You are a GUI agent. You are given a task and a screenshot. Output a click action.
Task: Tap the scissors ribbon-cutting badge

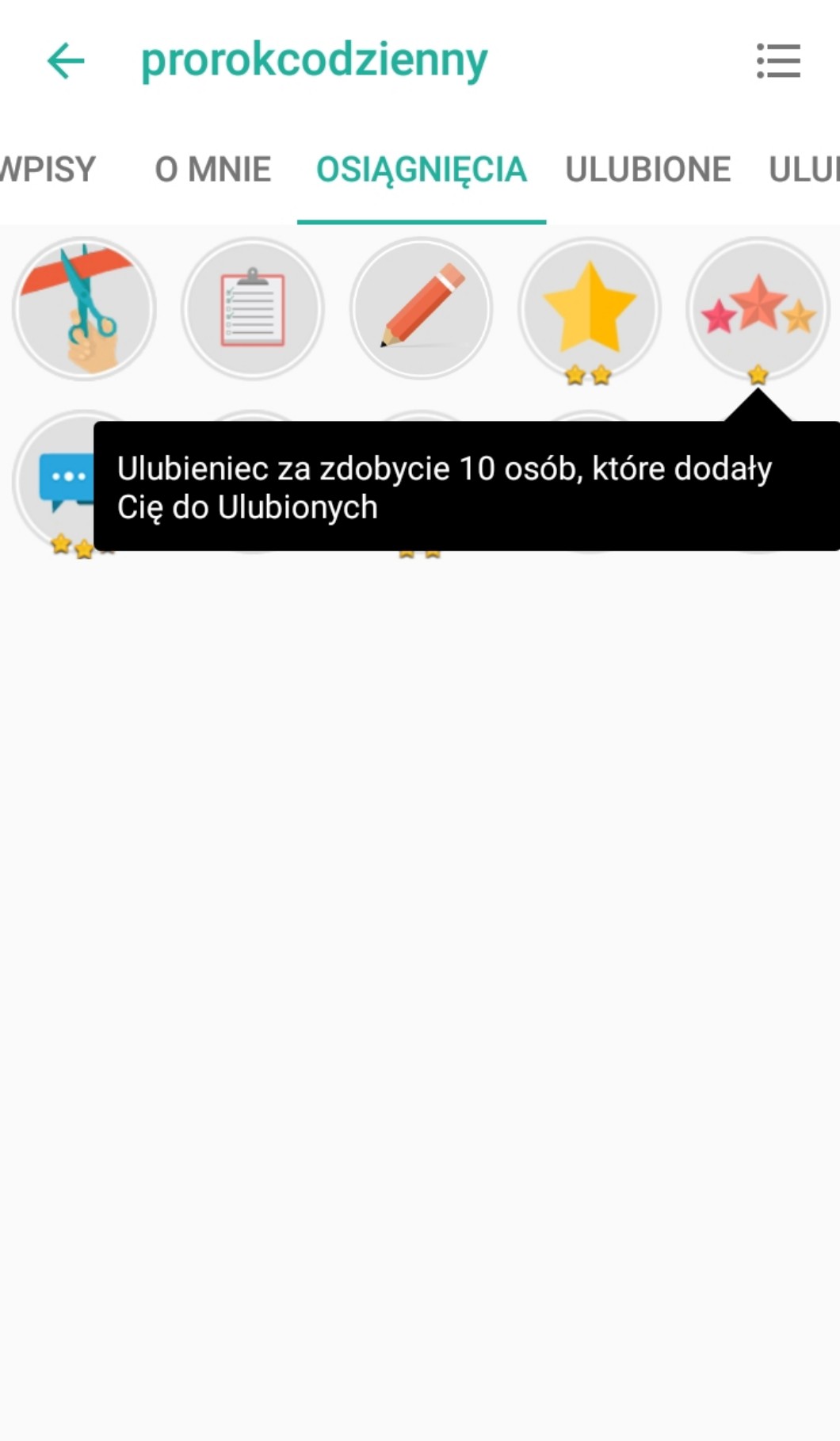tap(84, 308)
